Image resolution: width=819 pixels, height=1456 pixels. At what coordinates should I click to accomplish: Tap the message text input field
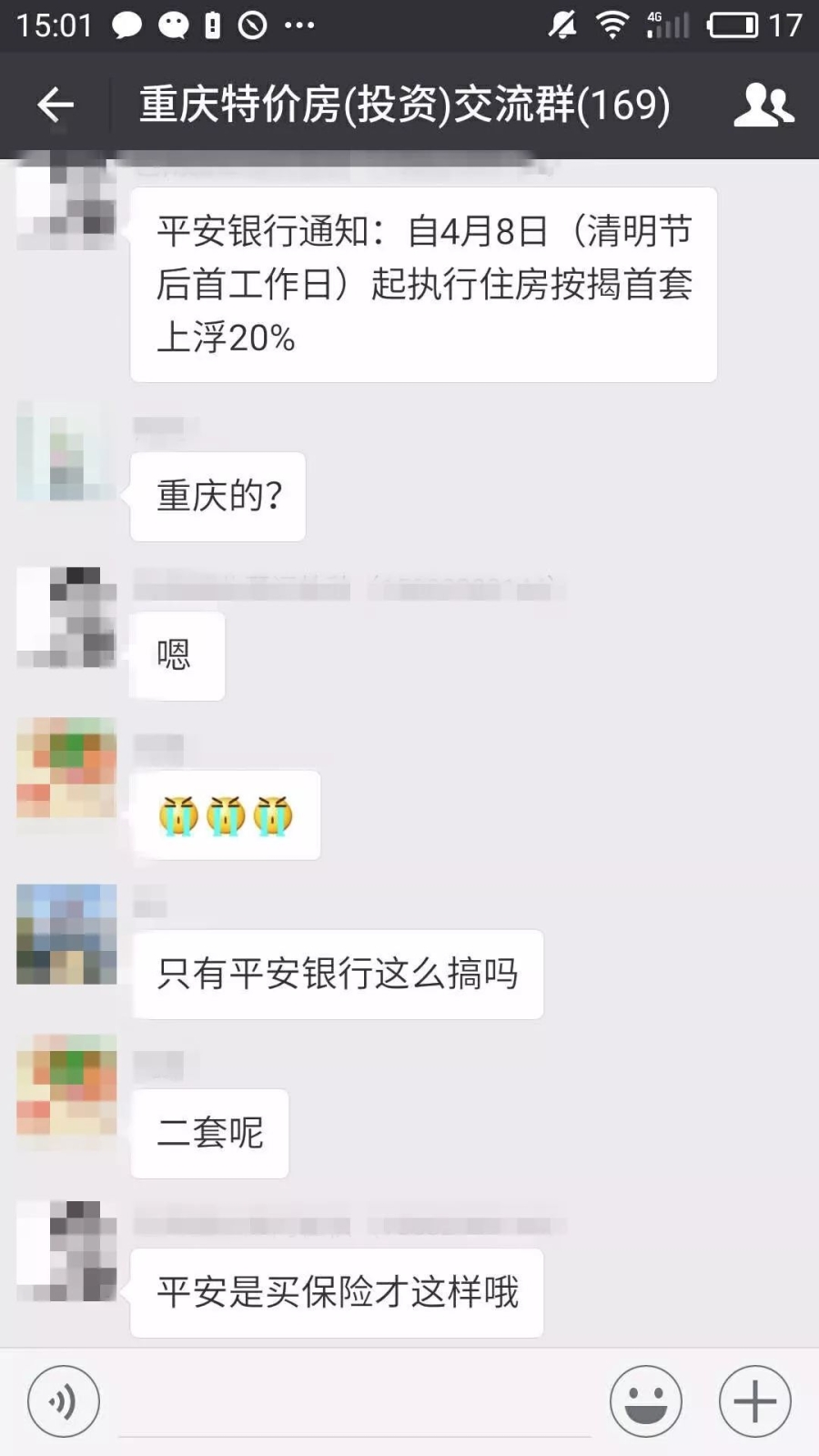[x=355, y=1403]
